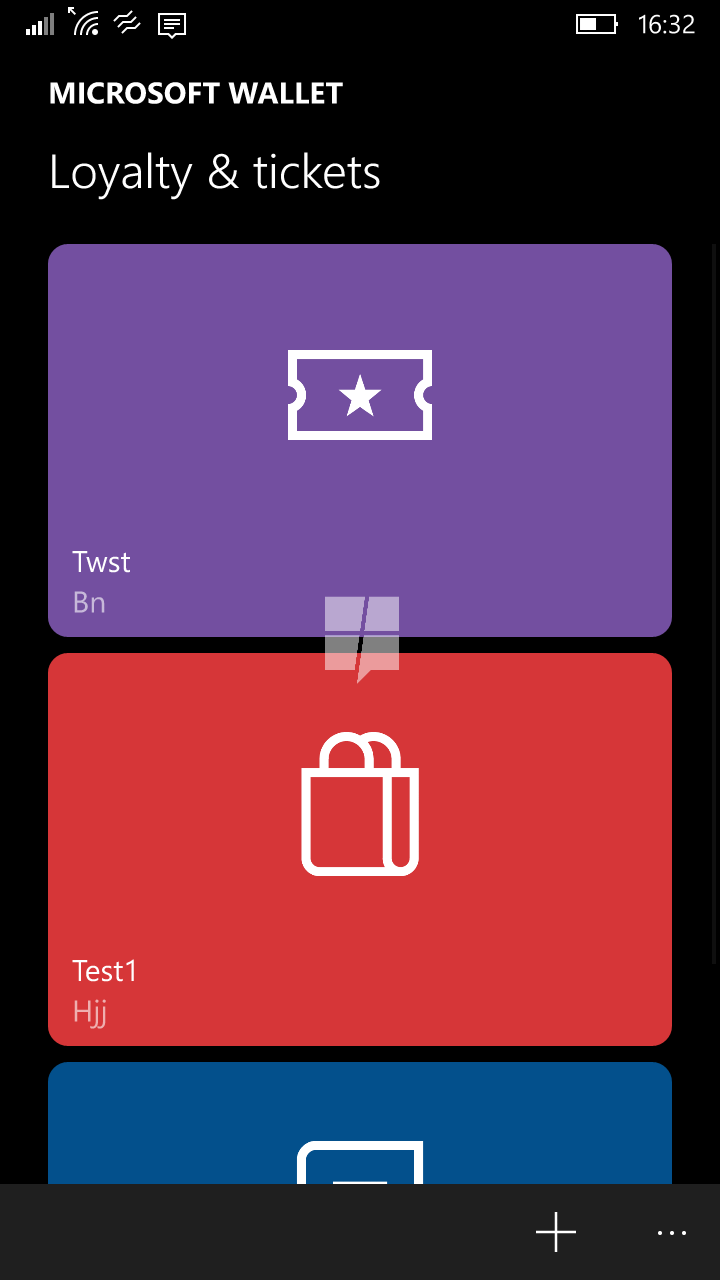
Task: Open the Twst loyalty card
Action: [360, 440]
